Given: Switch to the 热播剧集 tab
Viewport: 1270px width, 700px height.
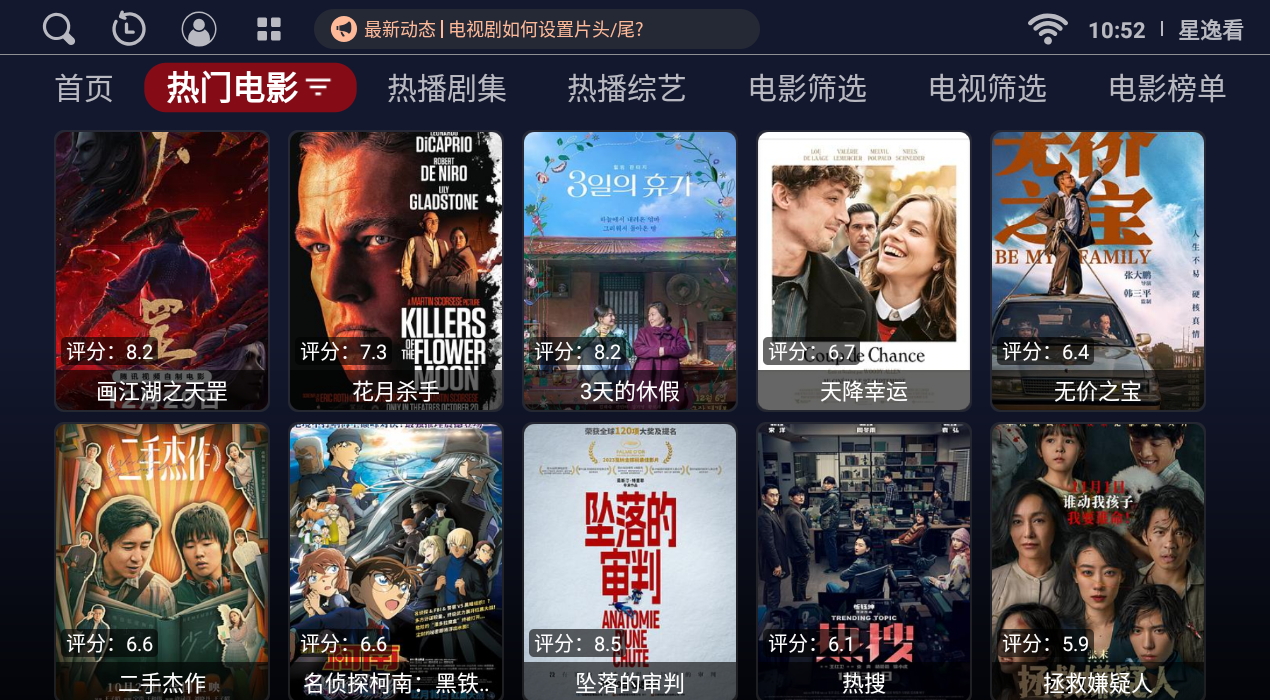Looking at the screenshot, I should [447, 88].
